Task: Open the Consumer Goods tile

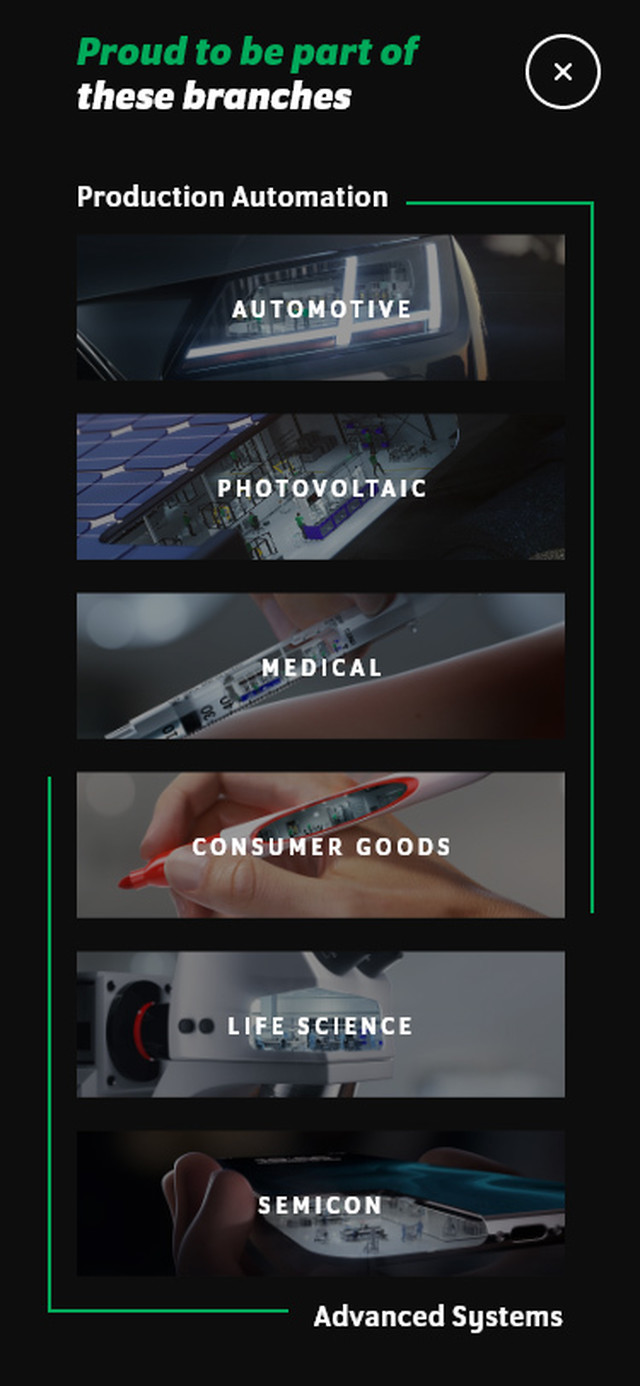Action: click(x=321, y=845)
